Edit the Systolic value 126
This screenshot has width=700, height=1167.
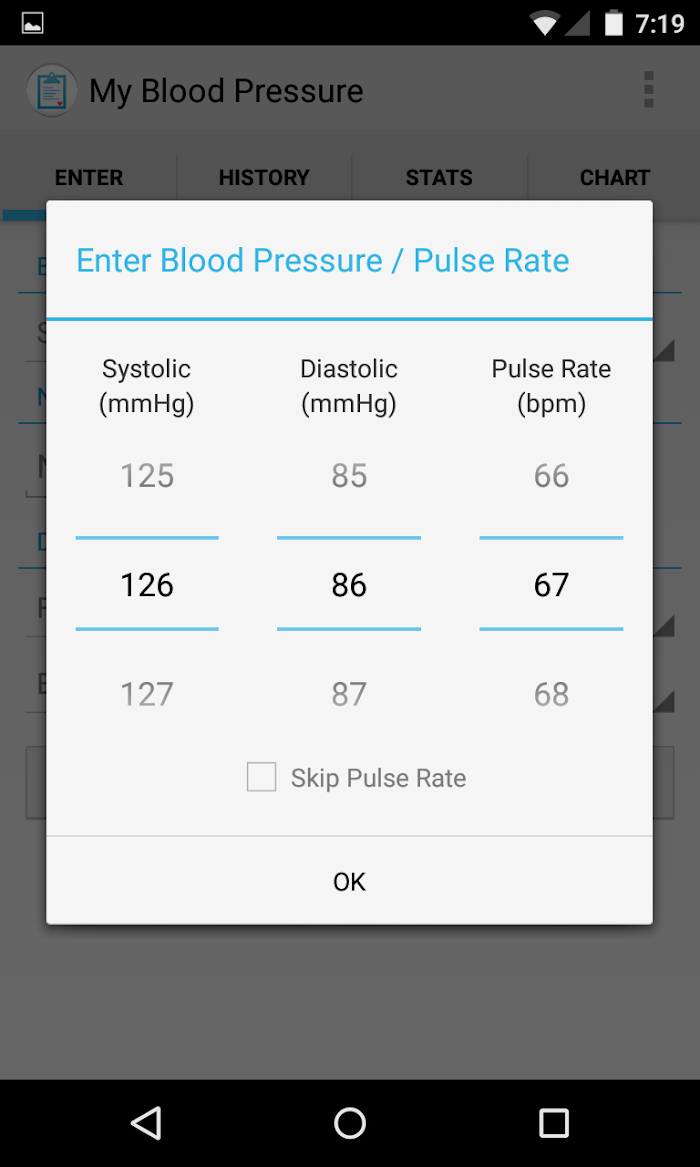(x=147, y=585)
